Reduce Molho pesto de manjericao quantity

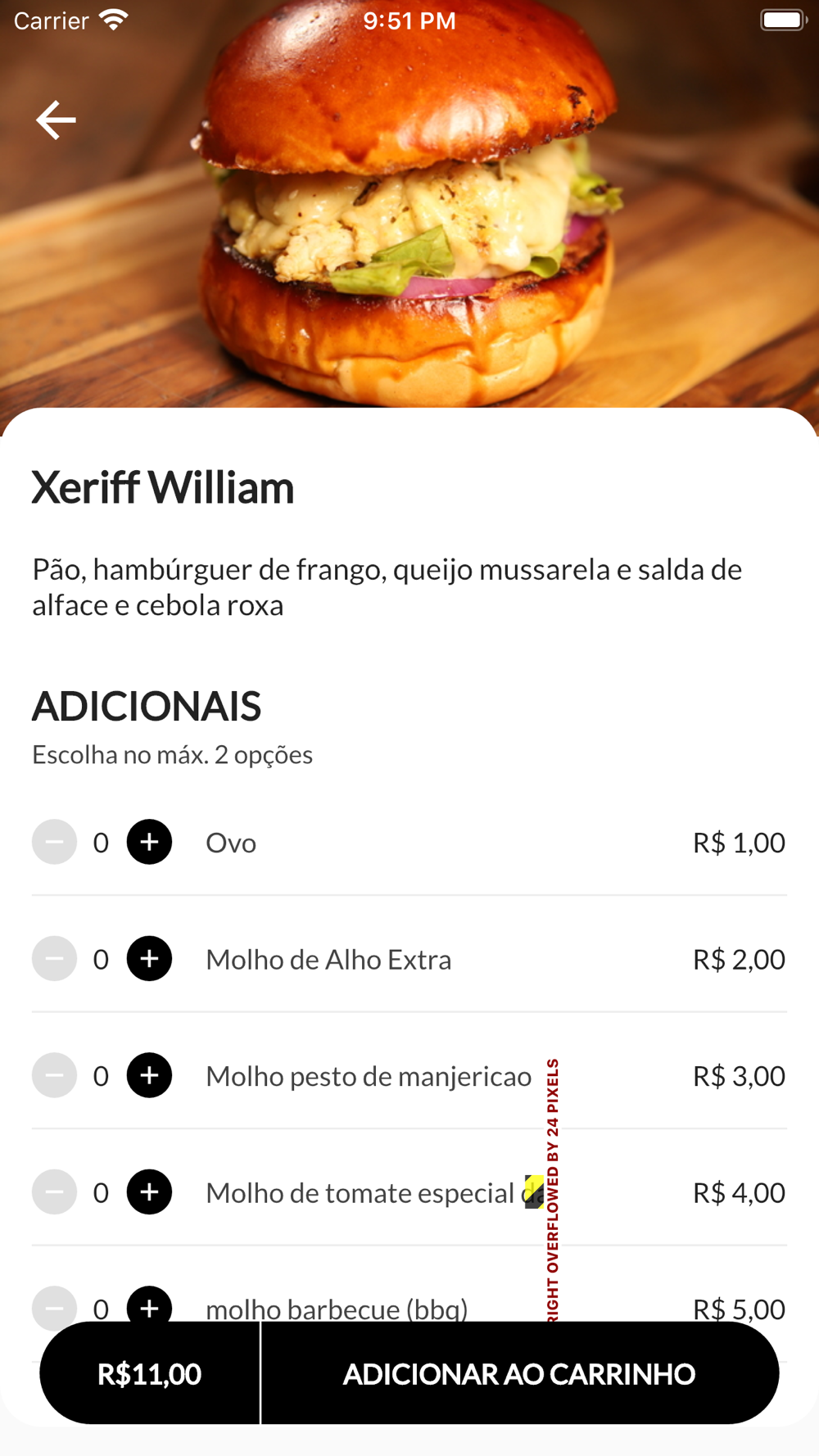point(54,1075)
